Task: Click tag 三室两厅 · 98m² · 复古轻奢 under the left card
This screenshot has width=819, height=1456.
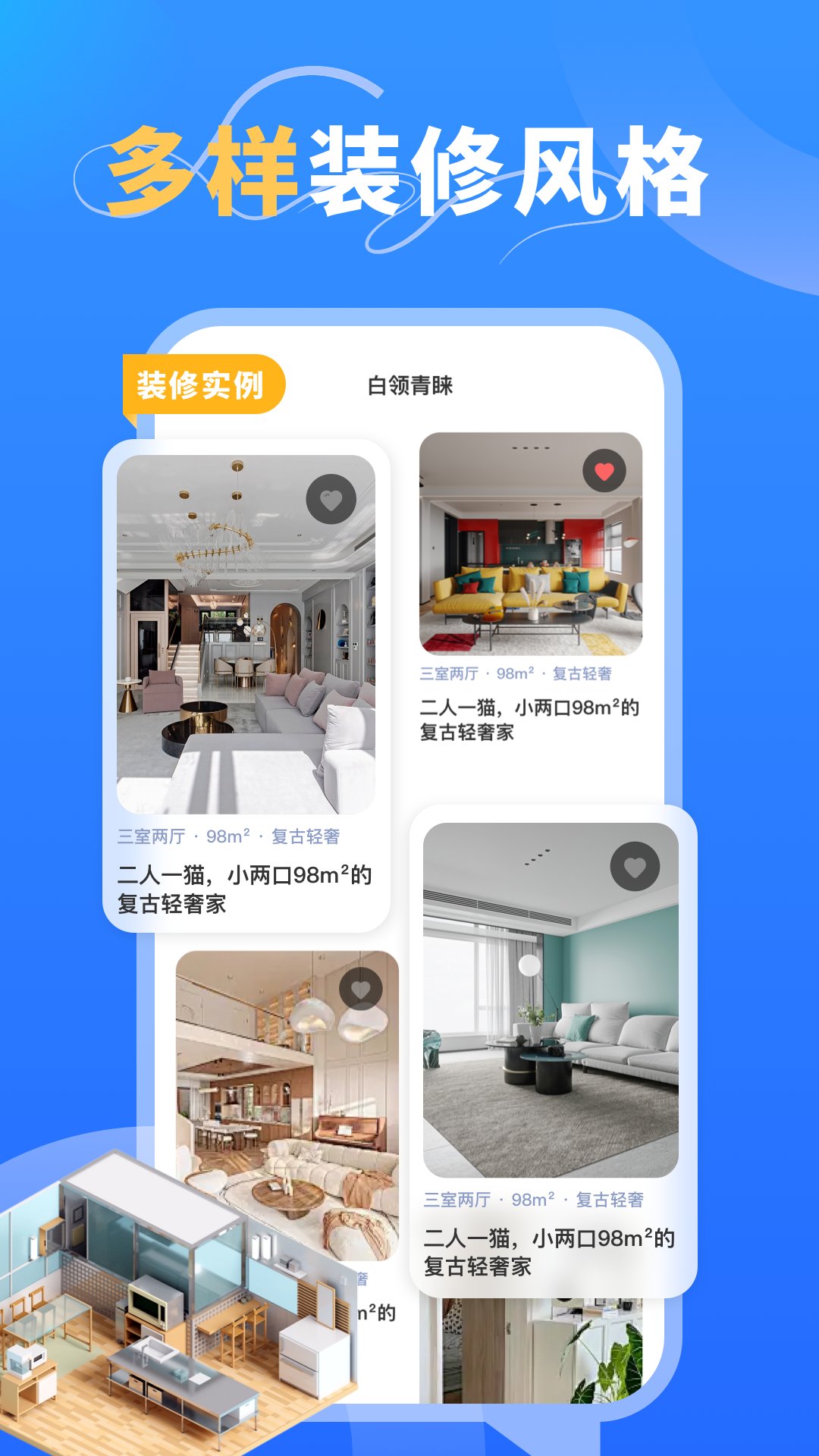Action: [231, 834]
